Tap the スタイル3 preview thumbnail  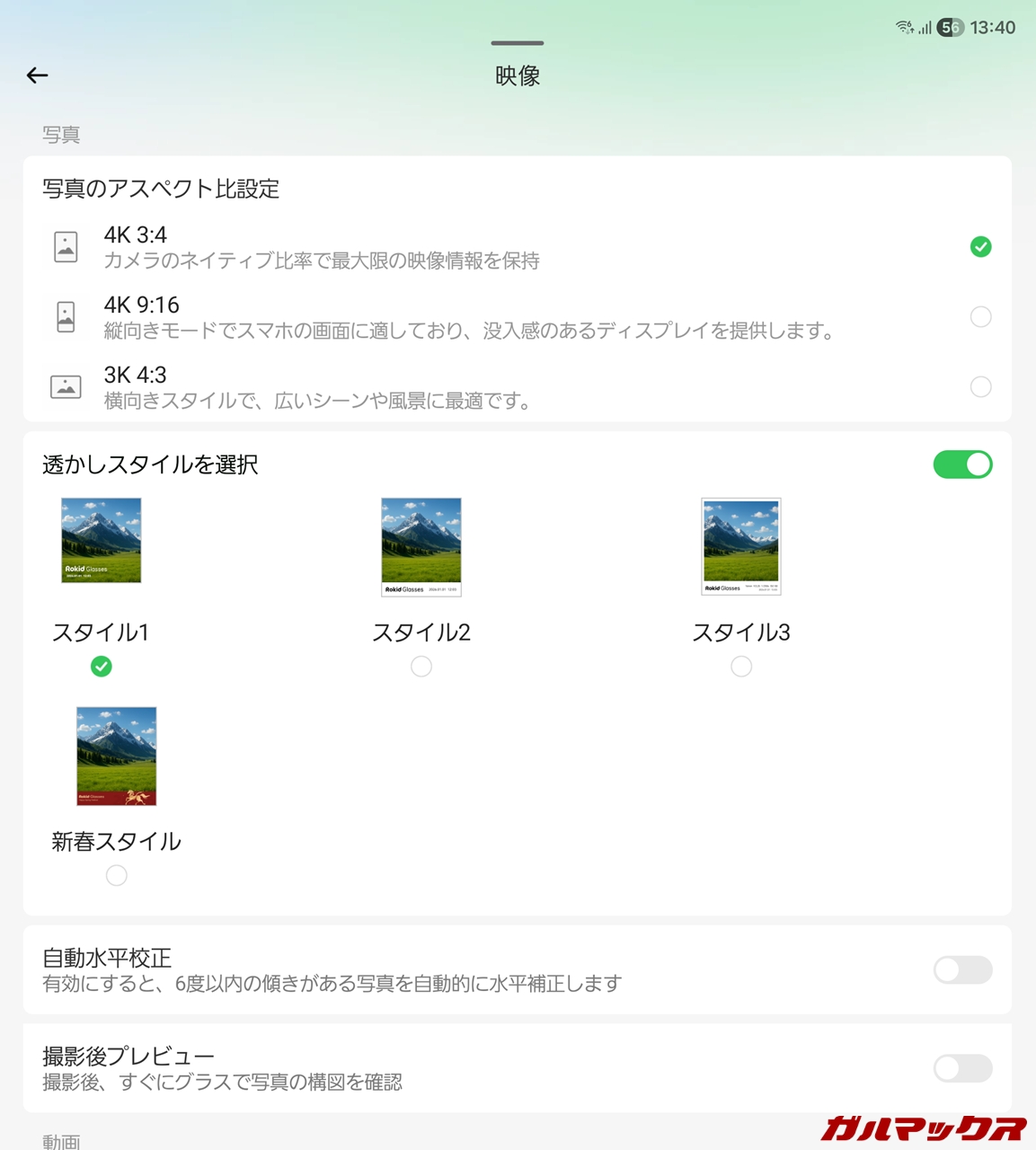(x=741, y=546)
